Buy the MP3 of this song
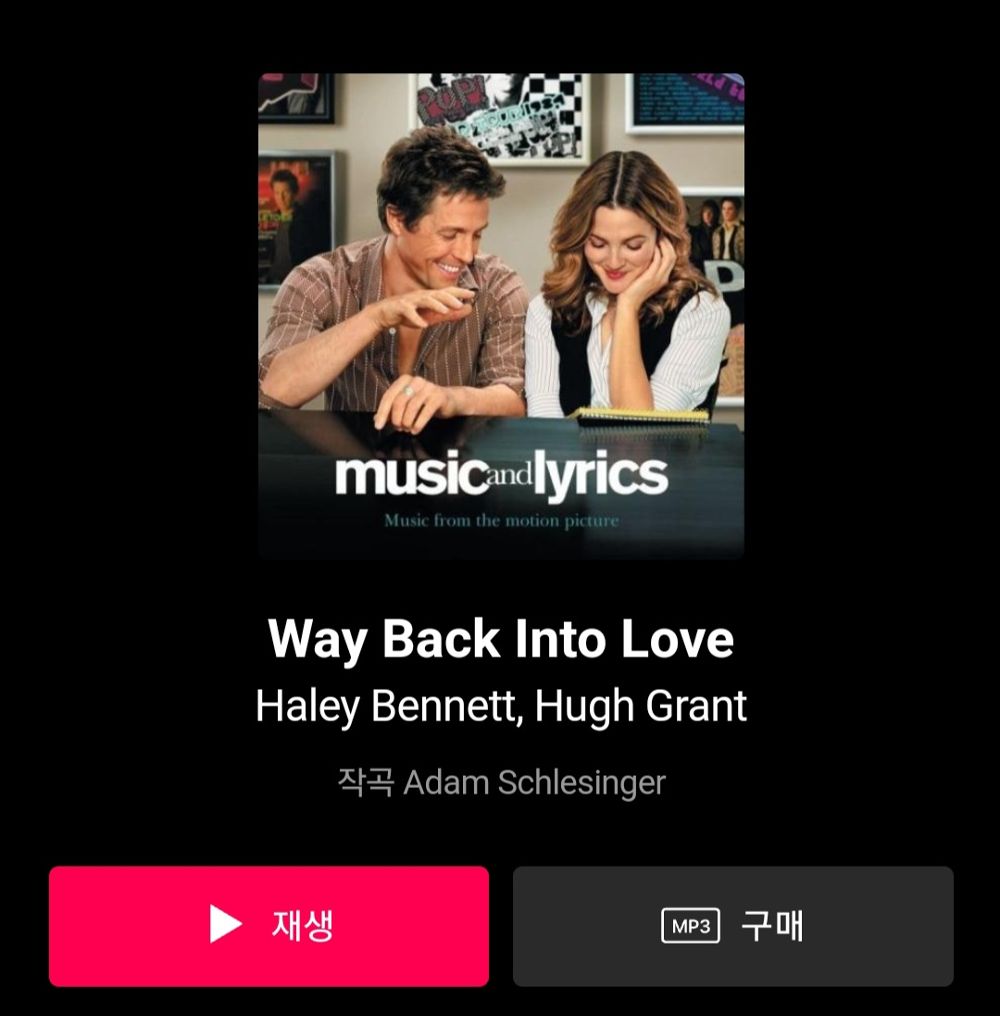This screenshot has height=1016, width=1000. point(733,926)
